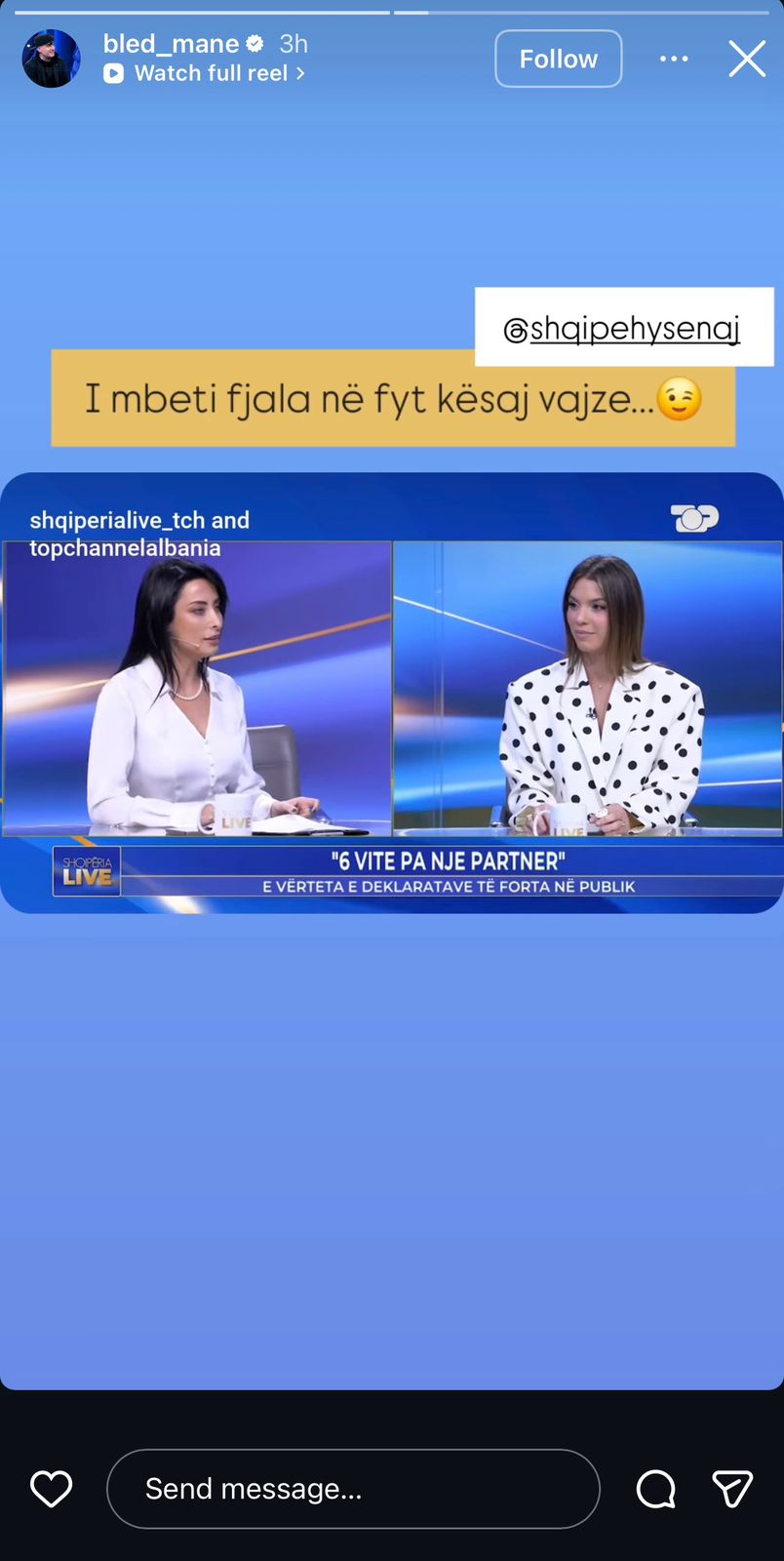Open bled_mane's profile picture
The height and width of the screenshot is (1561, 784).
(51, 59)
